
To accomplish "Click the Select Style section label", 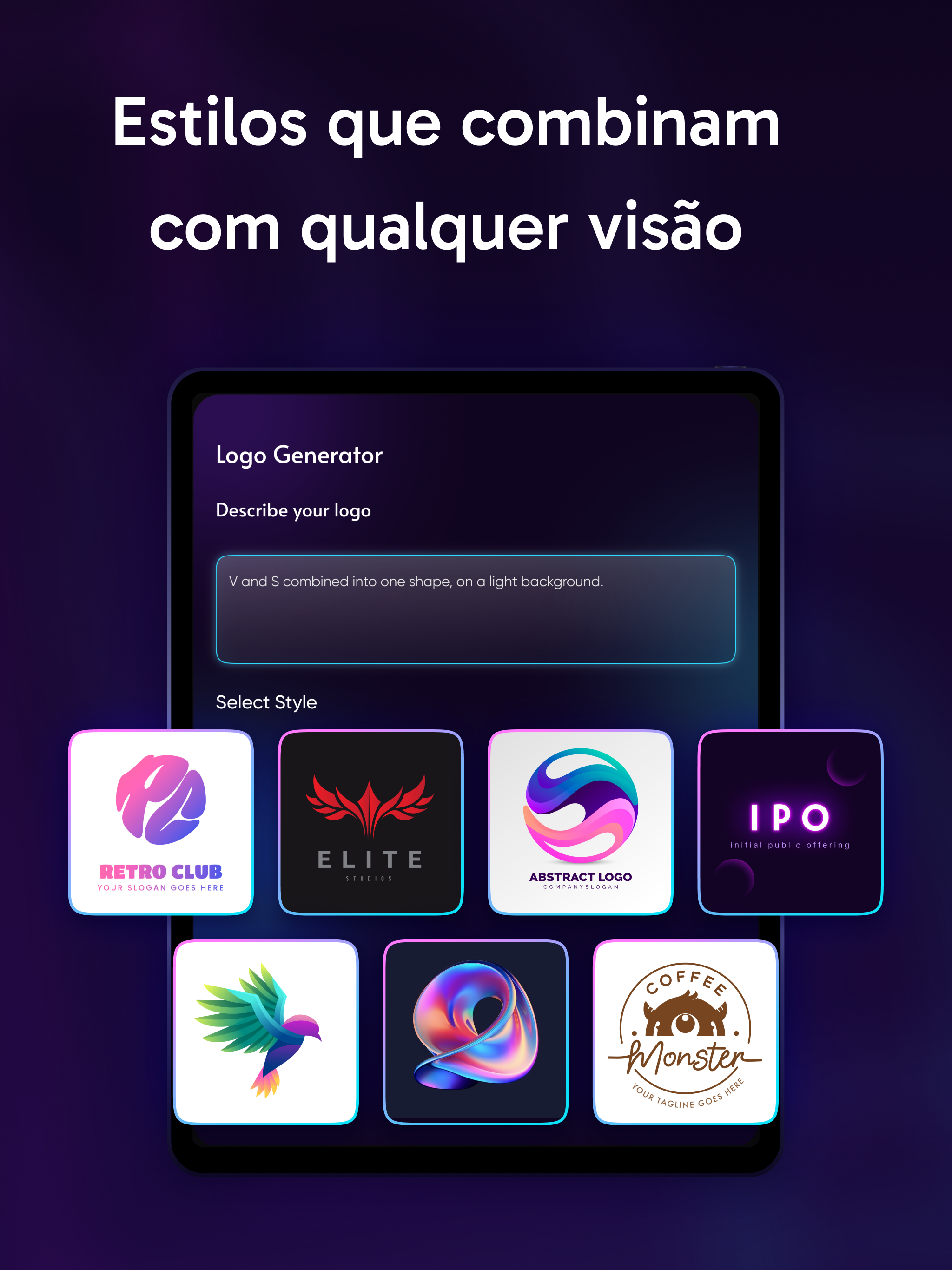I will (266, 701).
